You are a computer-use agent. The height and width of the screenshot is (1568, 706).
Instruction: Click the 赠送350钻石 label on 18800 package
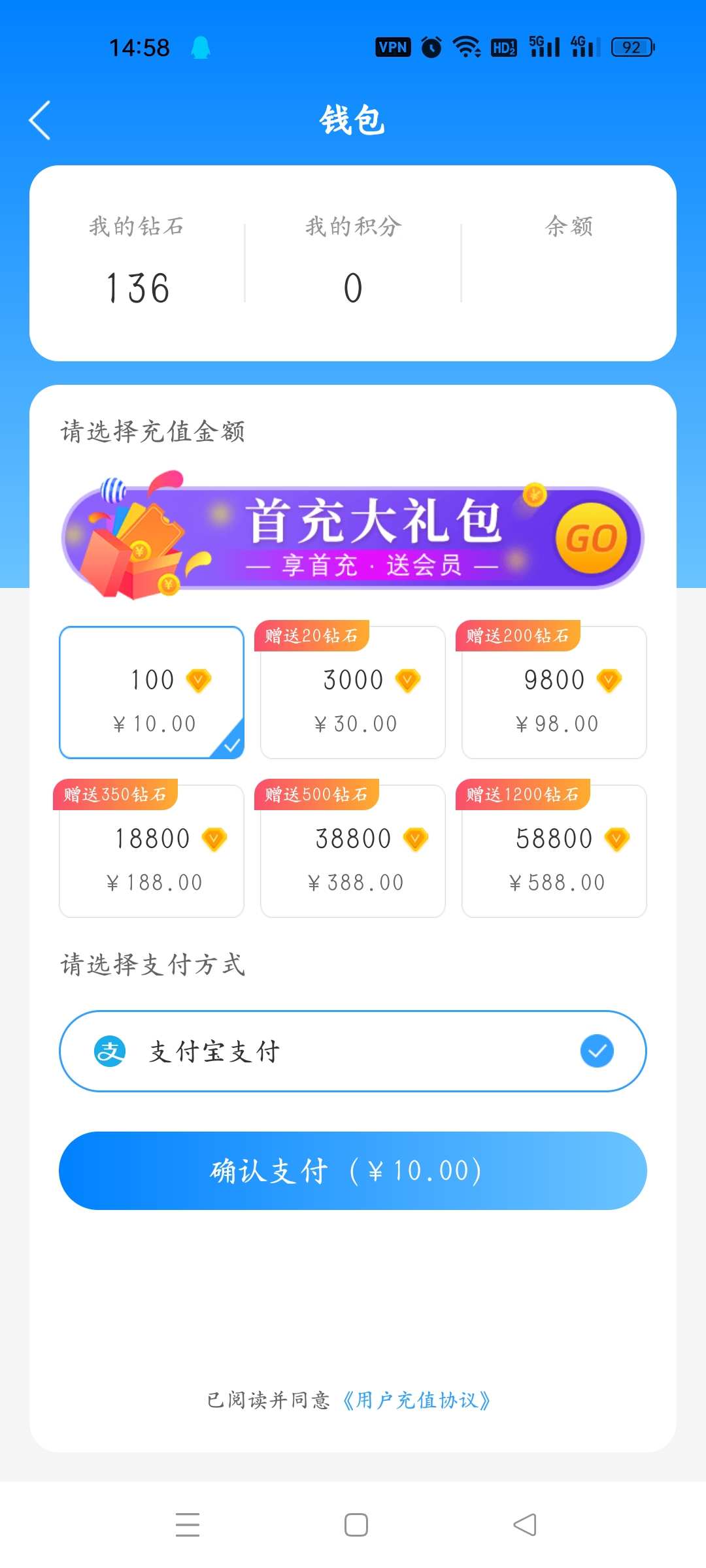pos(116,794)
